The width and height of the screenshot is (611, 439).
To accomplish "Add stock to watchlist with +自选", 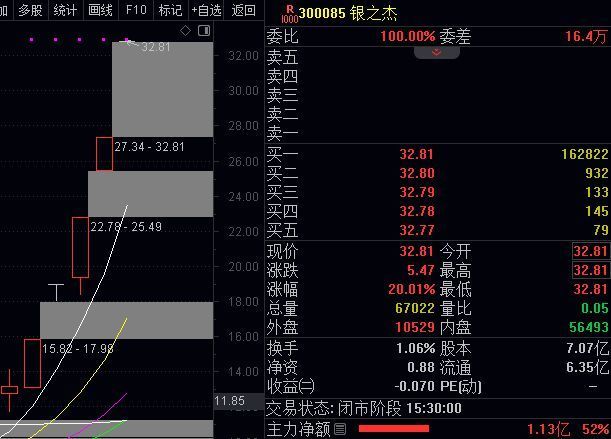I will point(206,10).
